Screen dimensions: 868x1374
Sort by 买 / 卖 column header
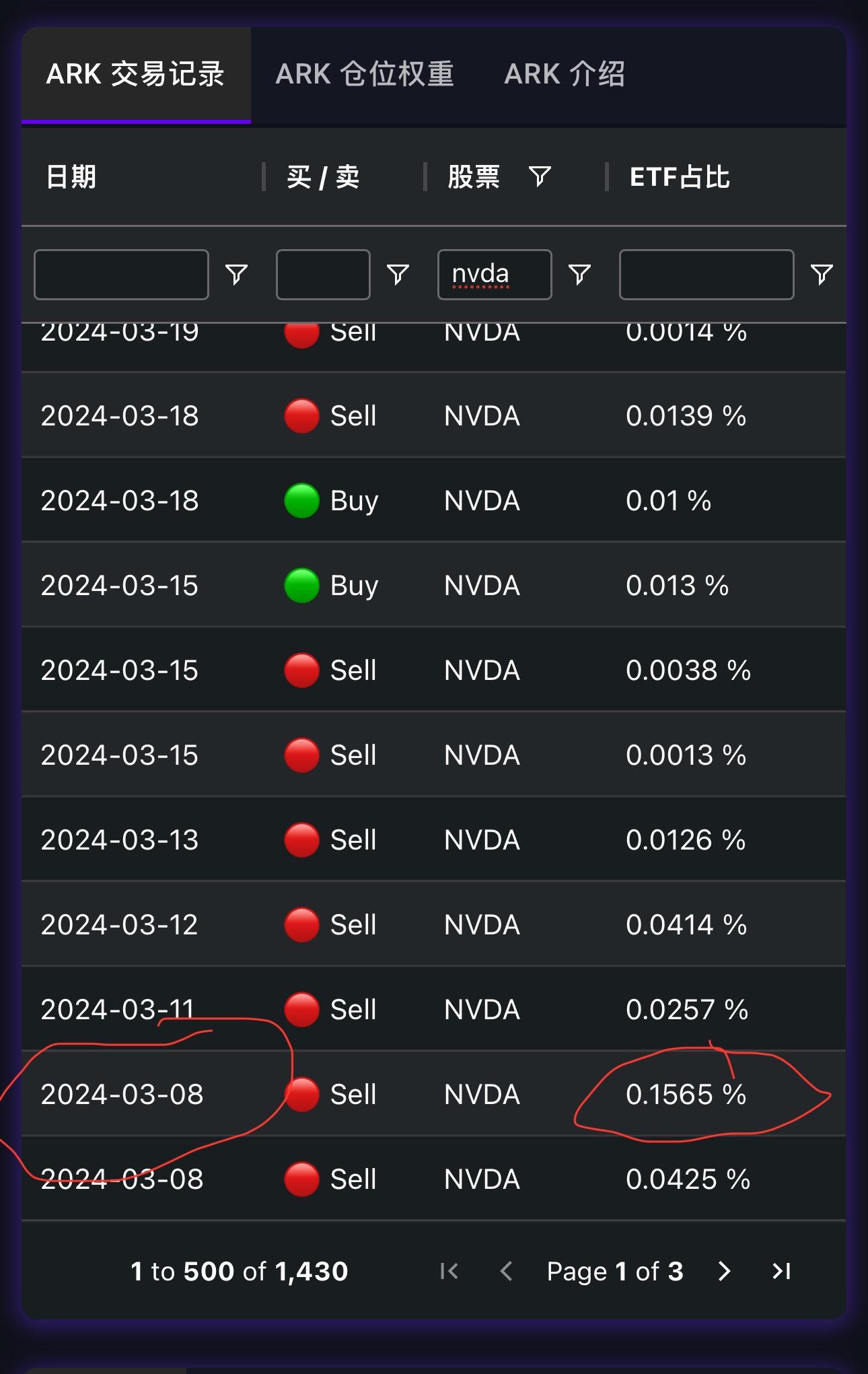point(323,177)
